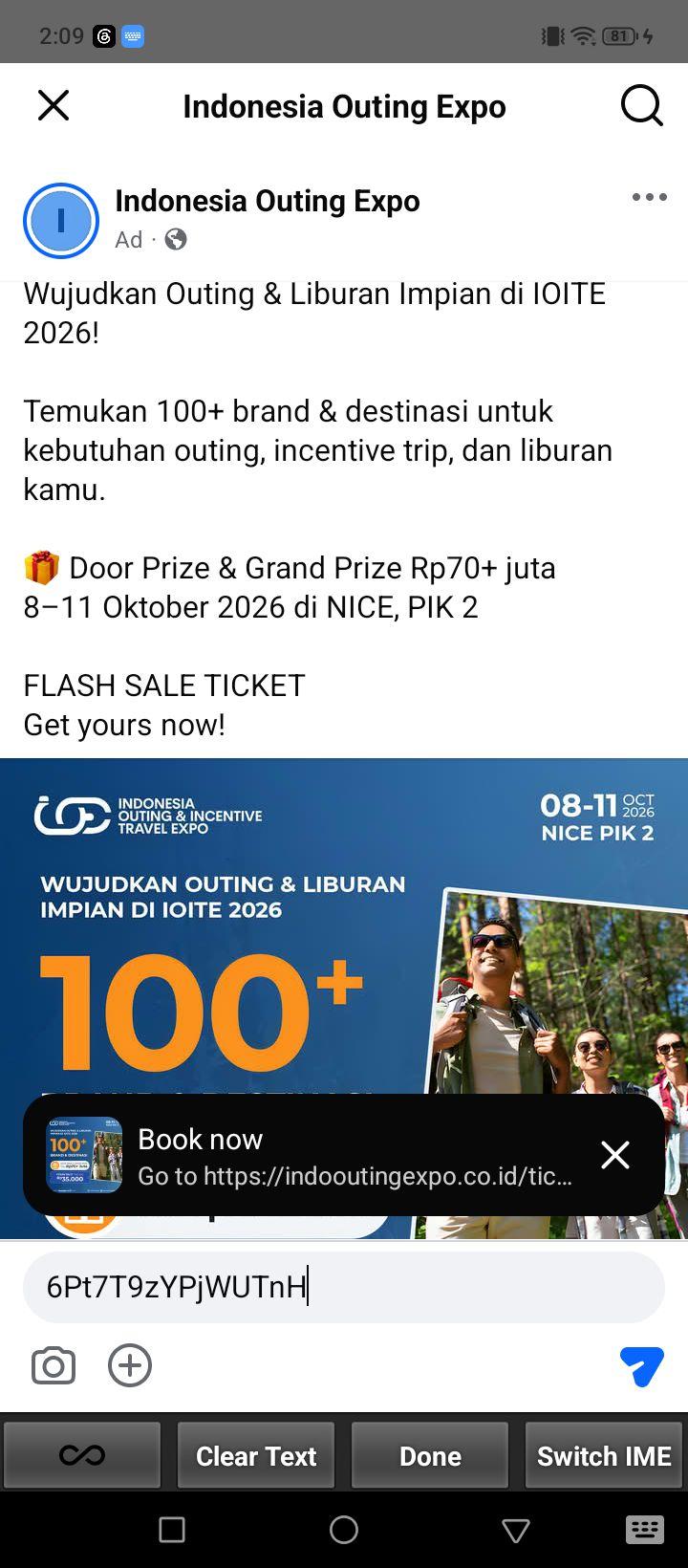Tap the infinity symbol keyboard button
Viewport: 688px width, 1568px height.
tap(82, 1455)
